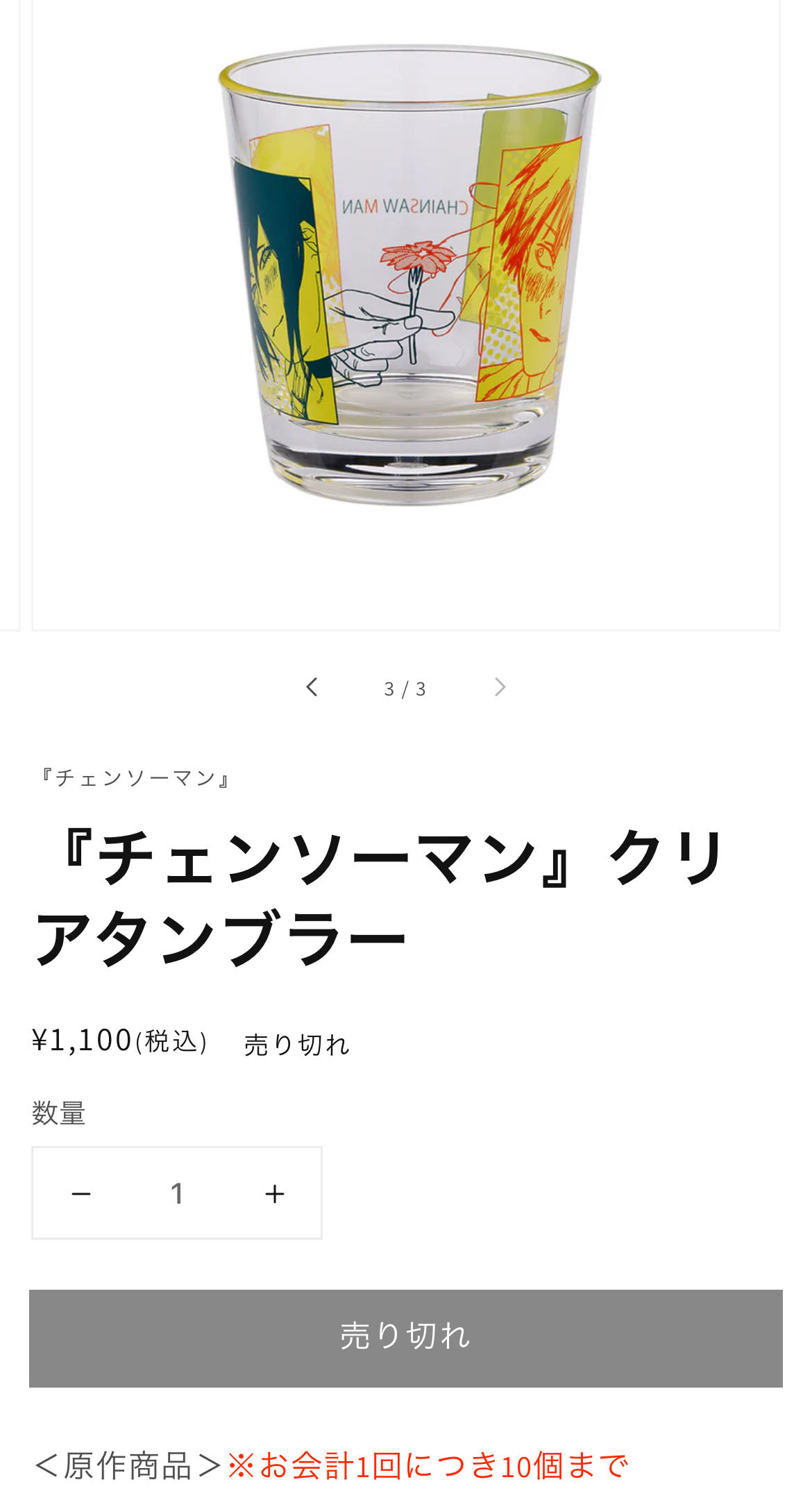Tap the 売り切れ sold-out button
This screenshot has width=812, height=1507.
[x=405, y=1338]
